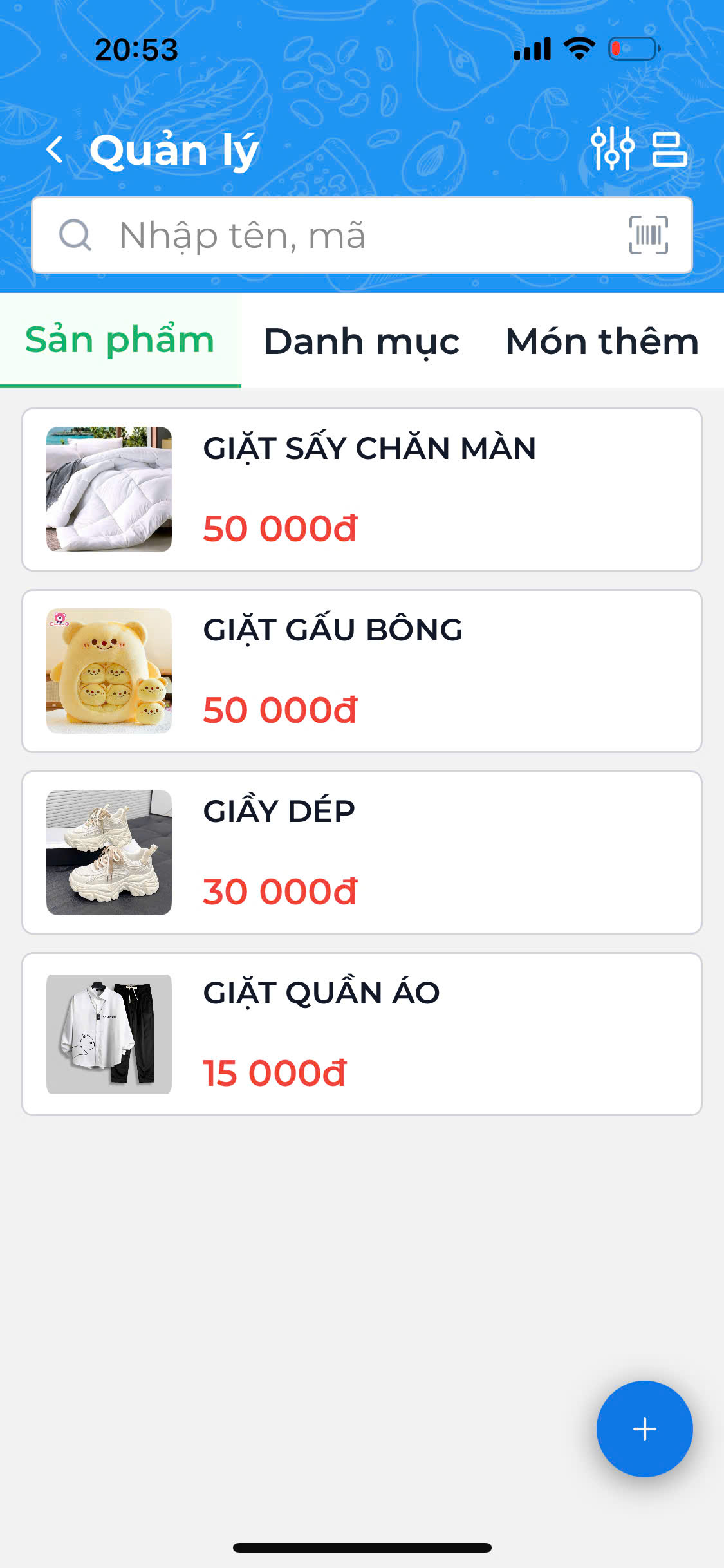Open the filter sliders icon

click(x=612, y=149)
